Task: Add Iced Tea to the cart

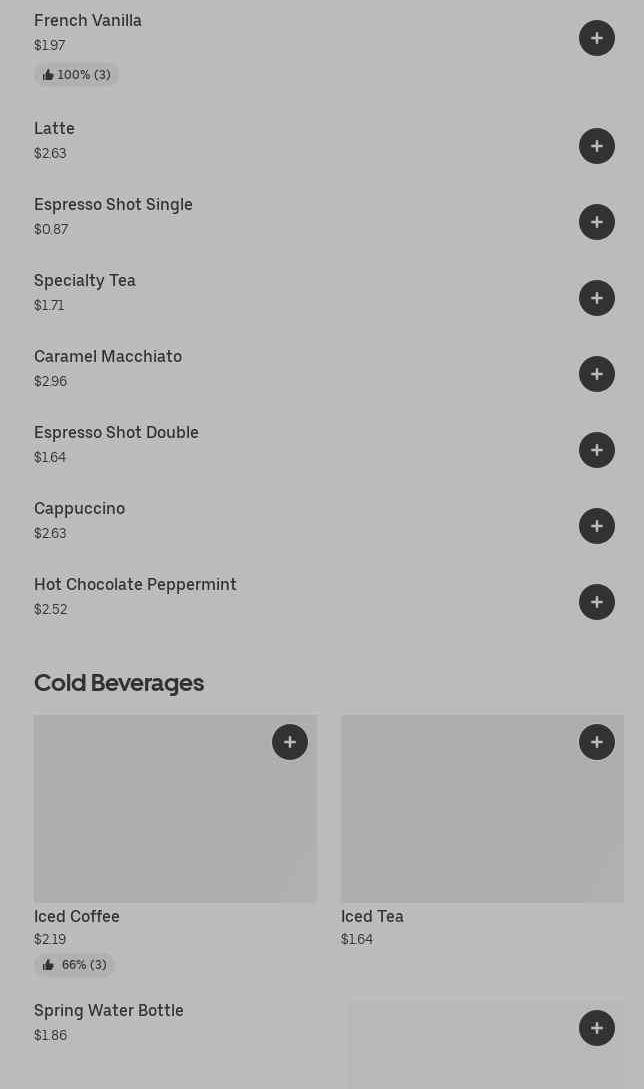Action: pyautogui.click(x=597, y=742)
